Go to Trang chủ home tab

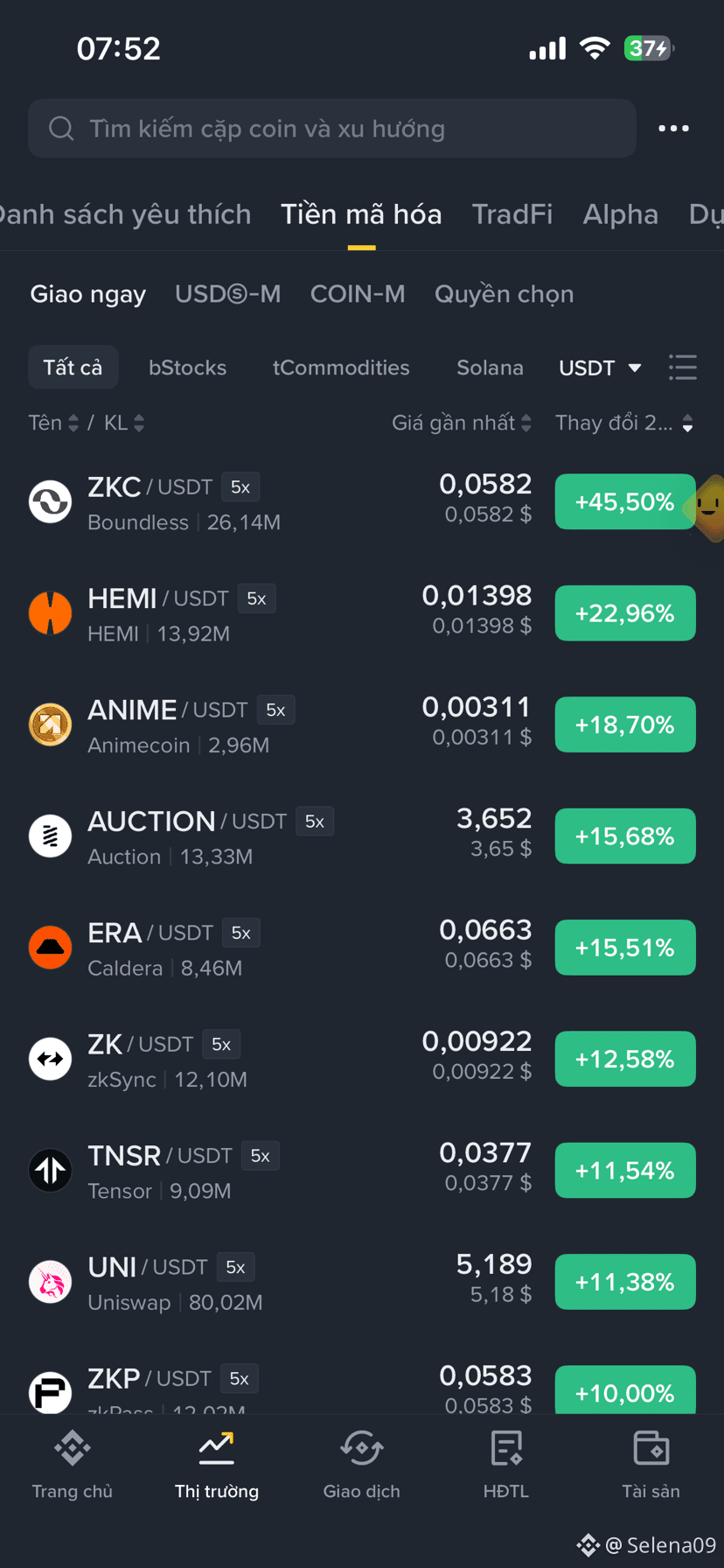(72, 1466)
